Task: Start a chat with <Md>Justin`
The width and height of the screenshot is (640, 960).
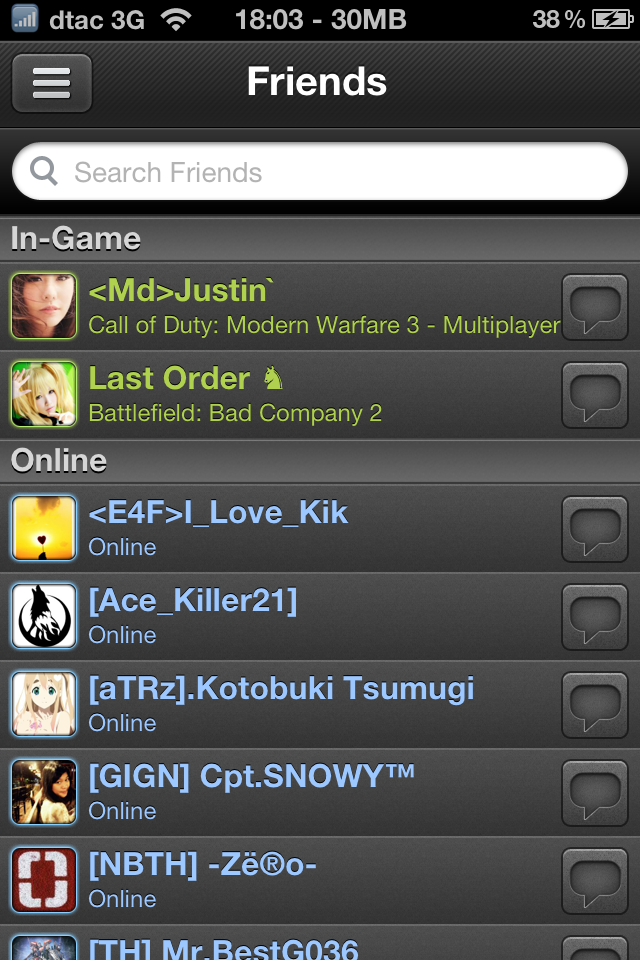Action: click(596, 306)
